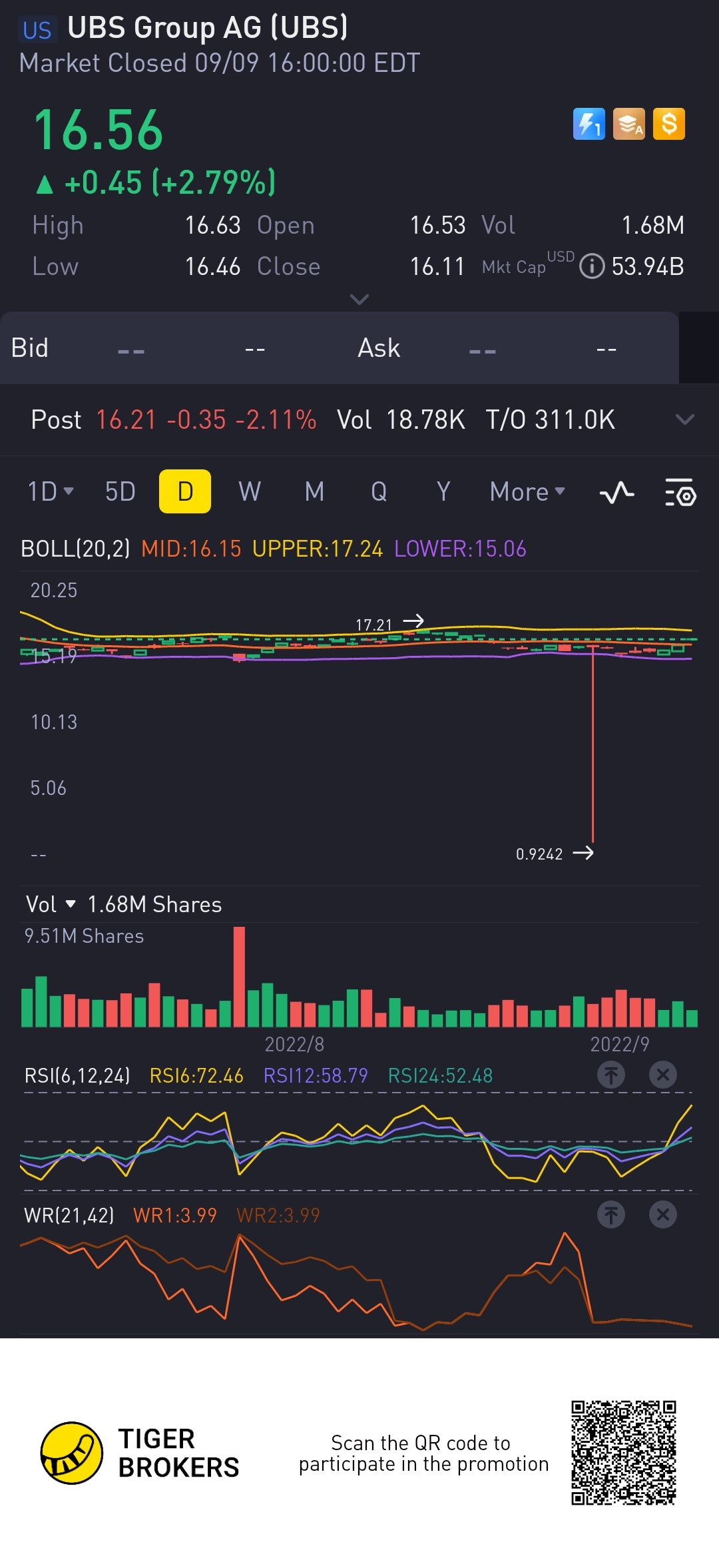This screenshot has height=1568, width=719.
Task: Expand the quote details chevron below Close
Action: click(x=359, y=300)
